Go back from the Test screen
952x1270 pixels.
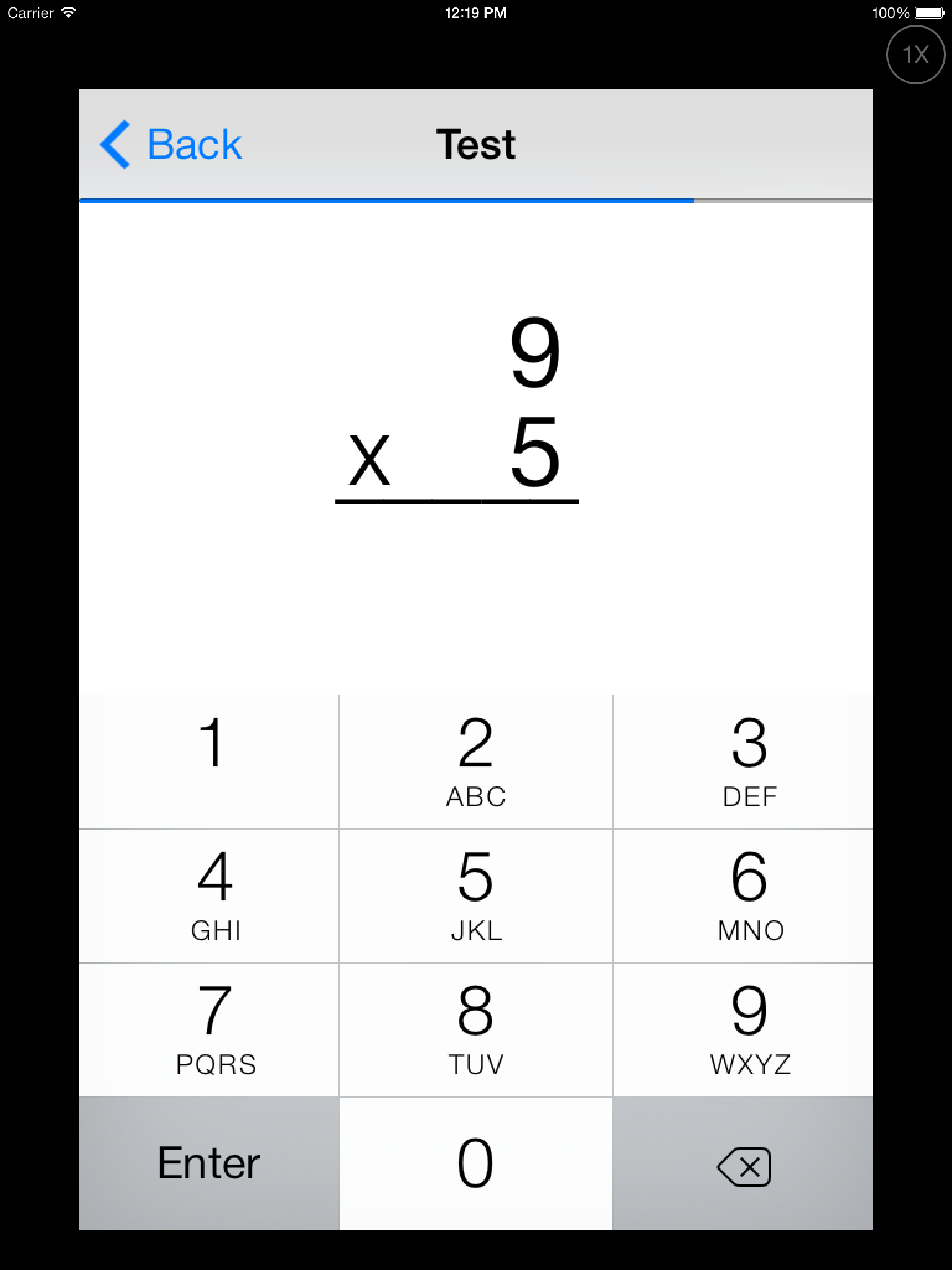point(172,144)
